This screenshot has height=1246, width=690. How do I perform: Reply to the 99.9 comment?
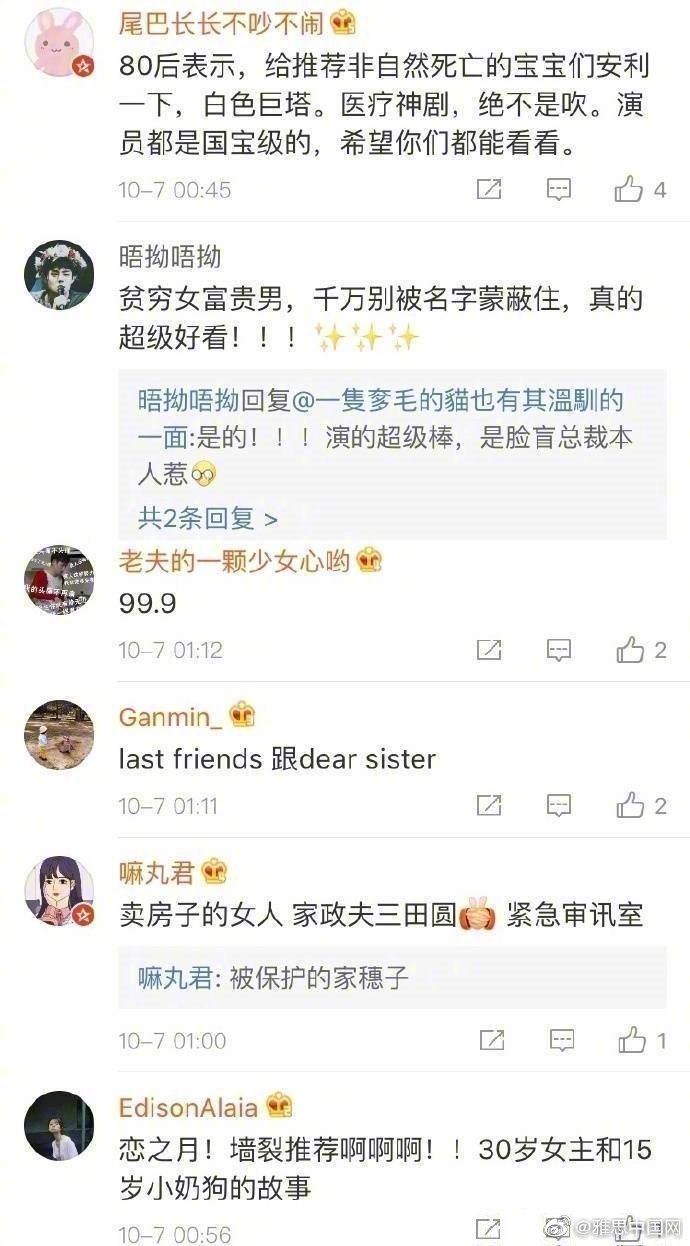click(x=559, y=650)
